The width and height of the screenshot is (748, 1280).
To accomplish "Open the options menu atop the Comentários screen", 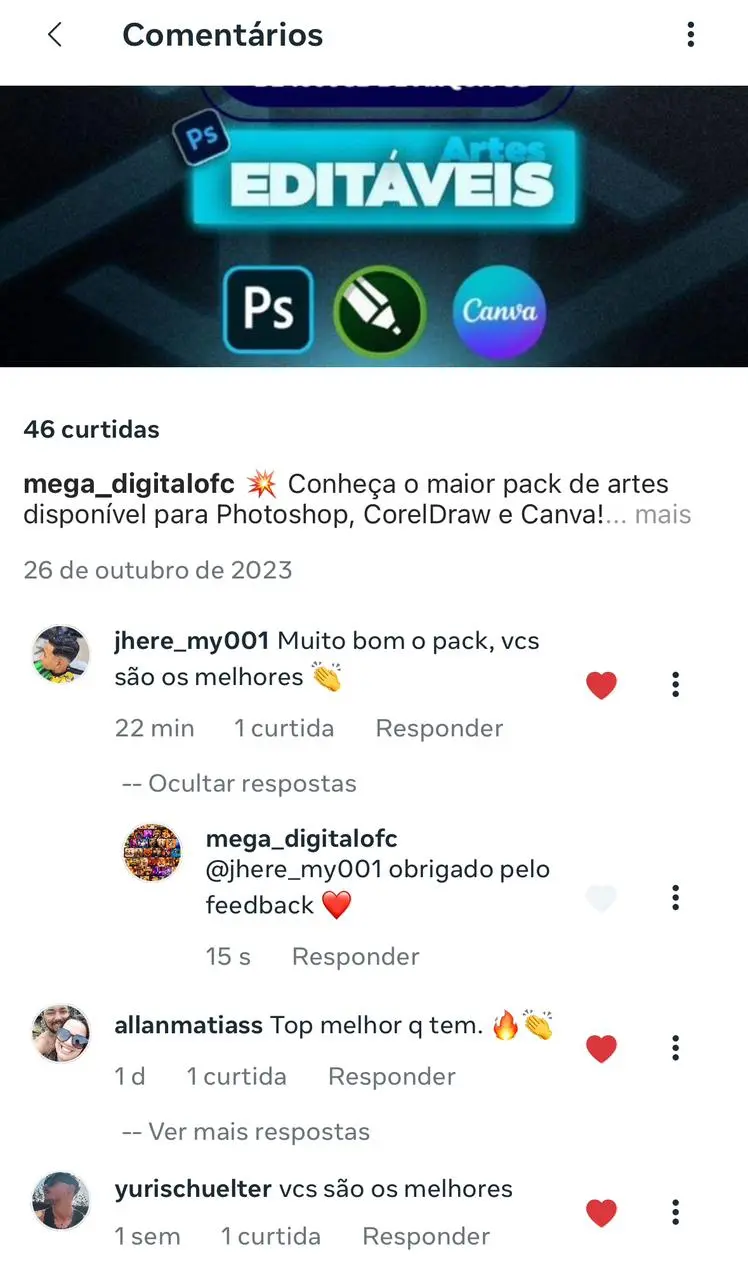I will [x=689, y=35].
